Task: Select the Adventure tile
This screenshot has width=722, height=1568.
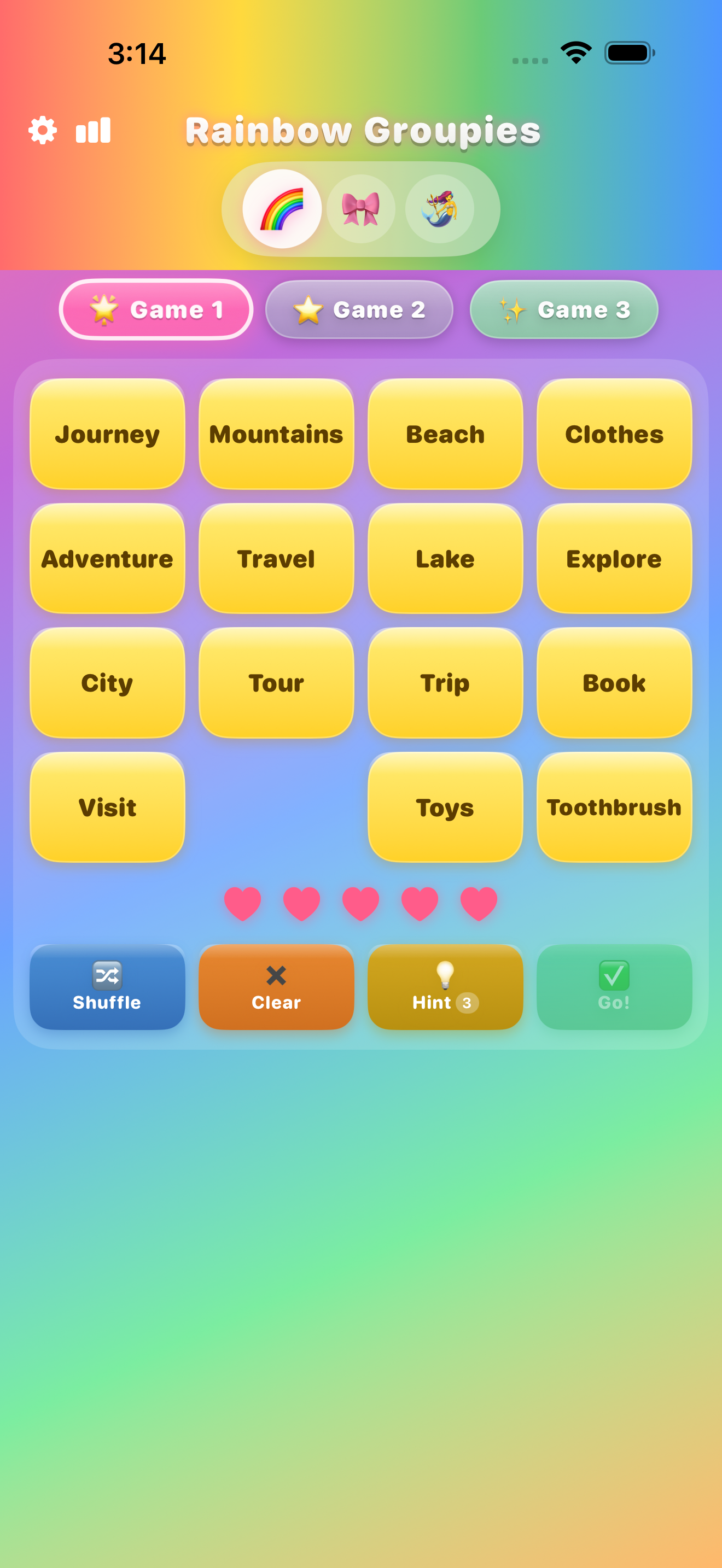Action: click(x=107, y=558)
